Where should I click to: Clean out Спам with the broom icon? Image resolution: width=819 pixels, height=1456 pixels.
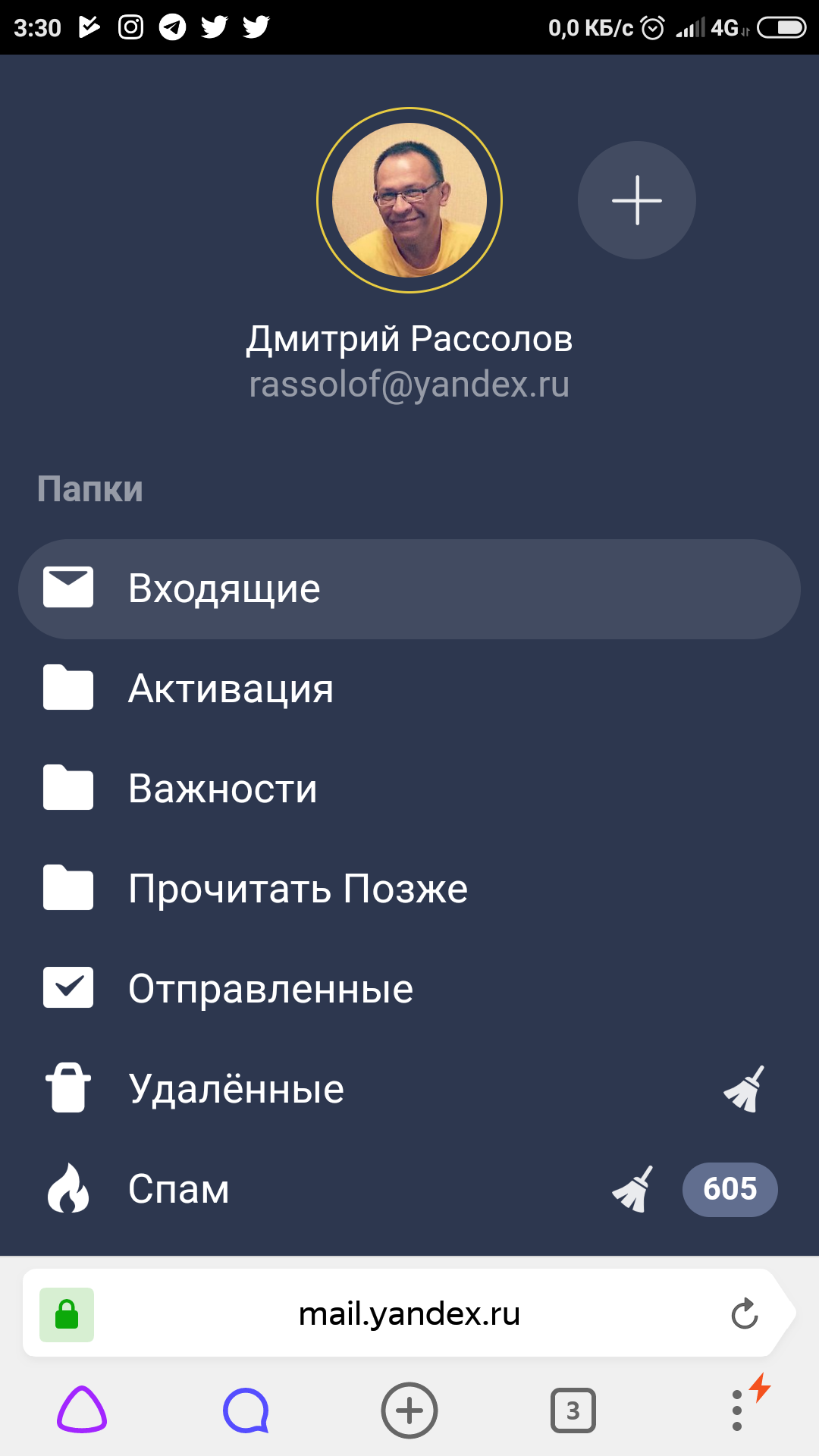pos(633,1189)
